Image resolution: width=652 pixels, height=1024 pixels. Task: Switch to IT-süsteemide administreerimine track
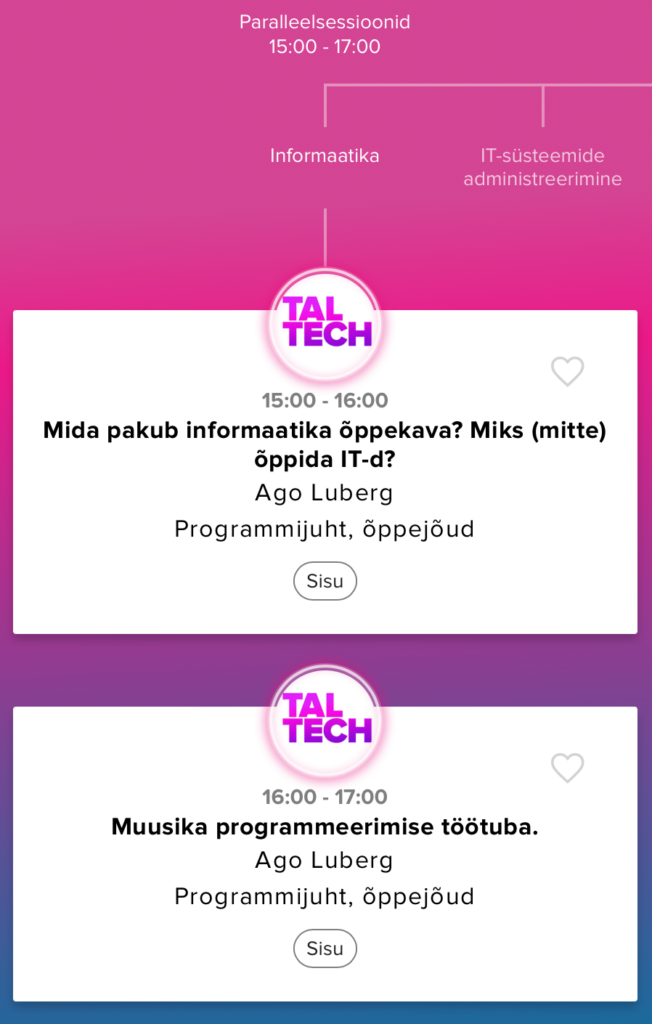[542, 168]
